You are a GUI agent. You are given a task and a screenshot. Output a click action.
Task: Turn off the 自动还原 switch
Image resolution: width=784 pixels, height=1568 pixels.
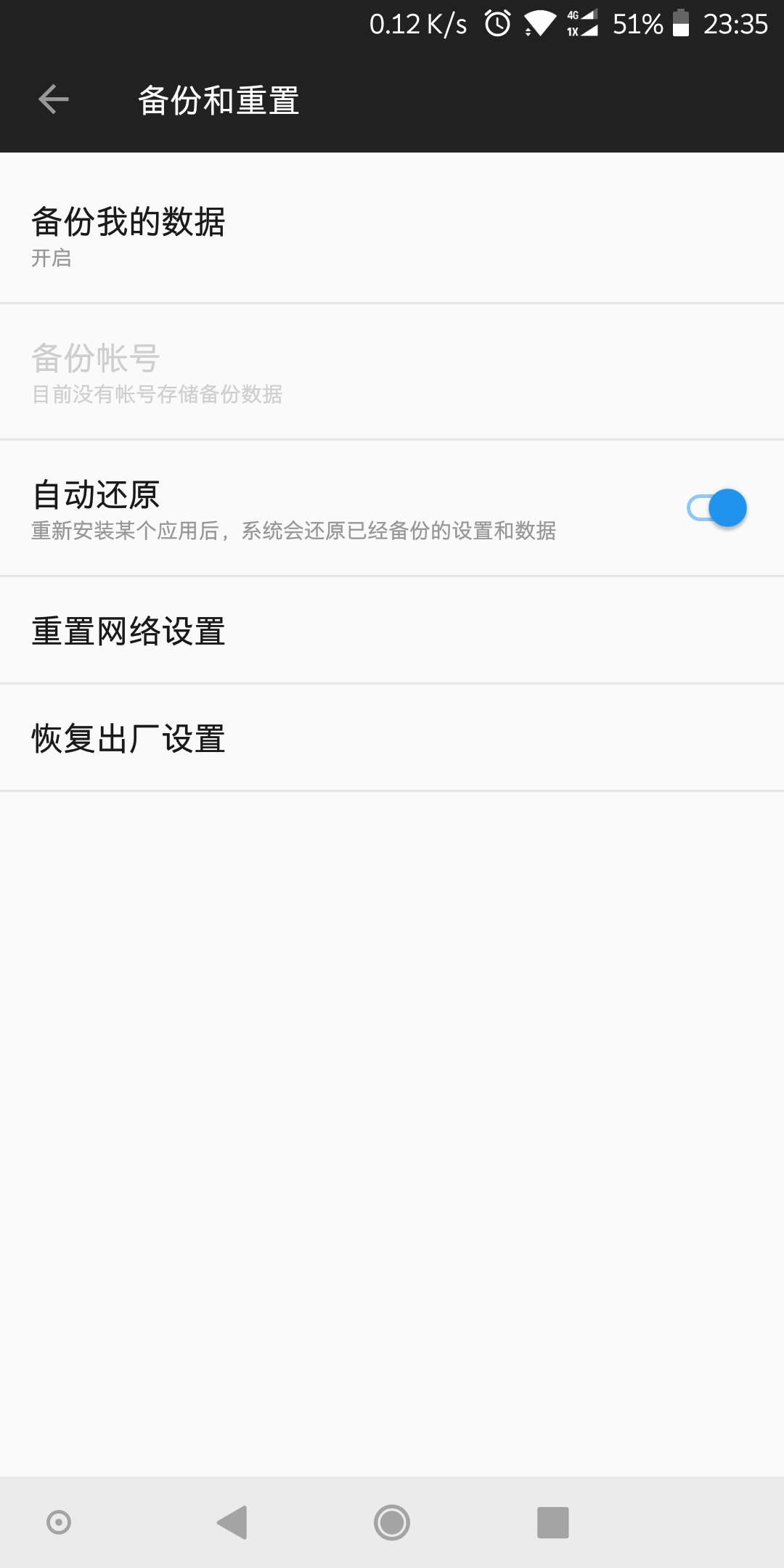(716, 508)
